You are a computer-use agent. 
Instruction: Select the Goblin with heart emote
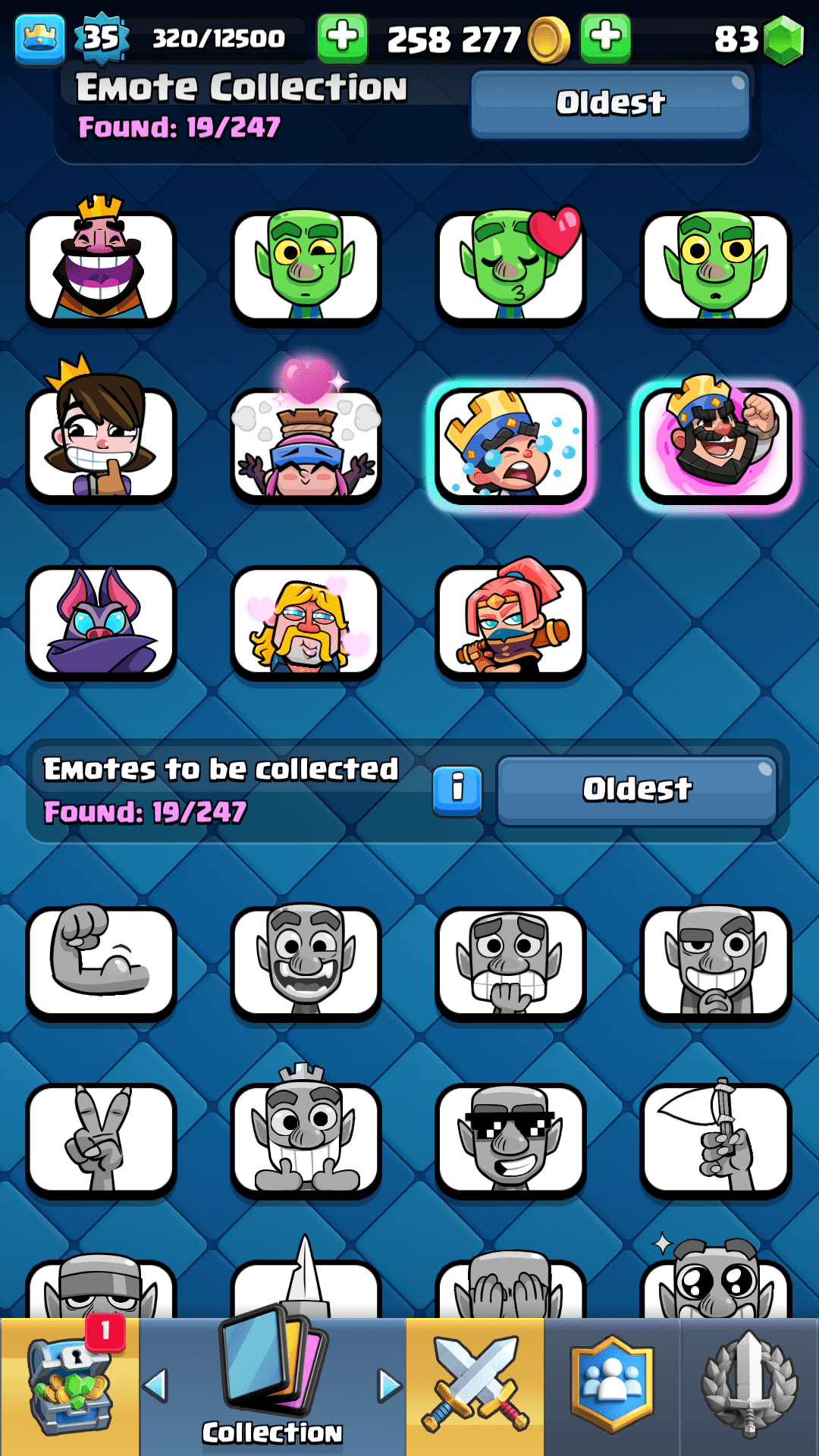[510, 267]
